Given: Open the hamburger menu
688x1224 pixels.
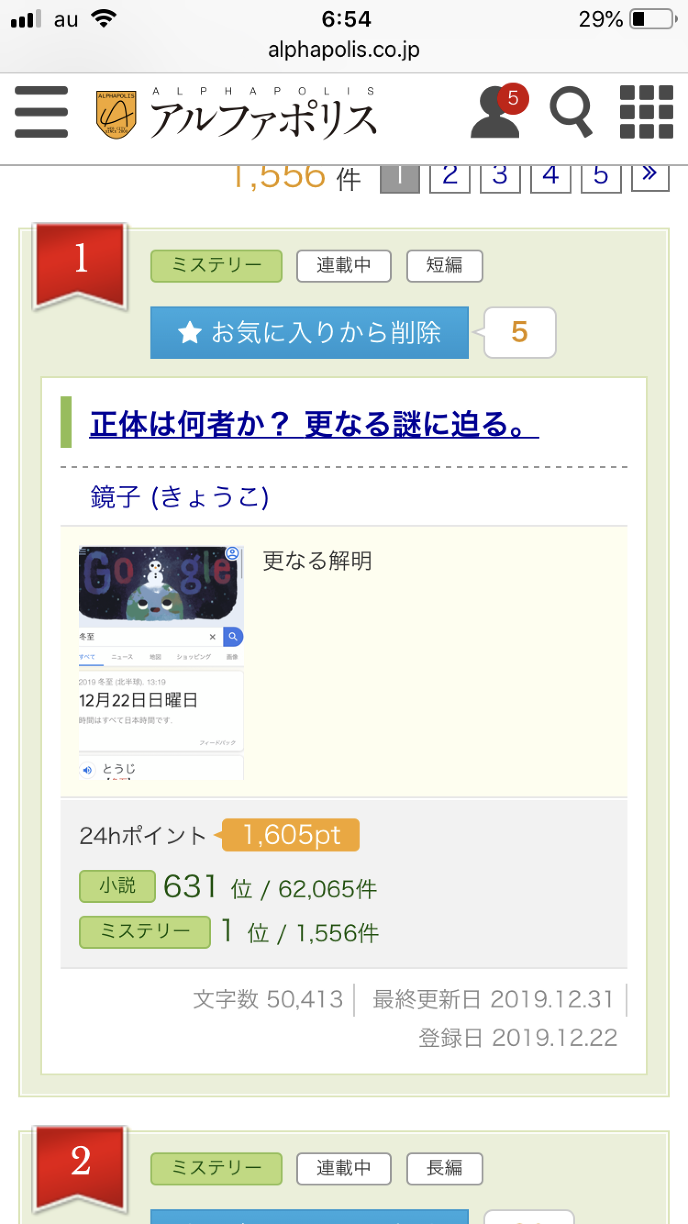Looking at the screenshot, I should [42, 112].
